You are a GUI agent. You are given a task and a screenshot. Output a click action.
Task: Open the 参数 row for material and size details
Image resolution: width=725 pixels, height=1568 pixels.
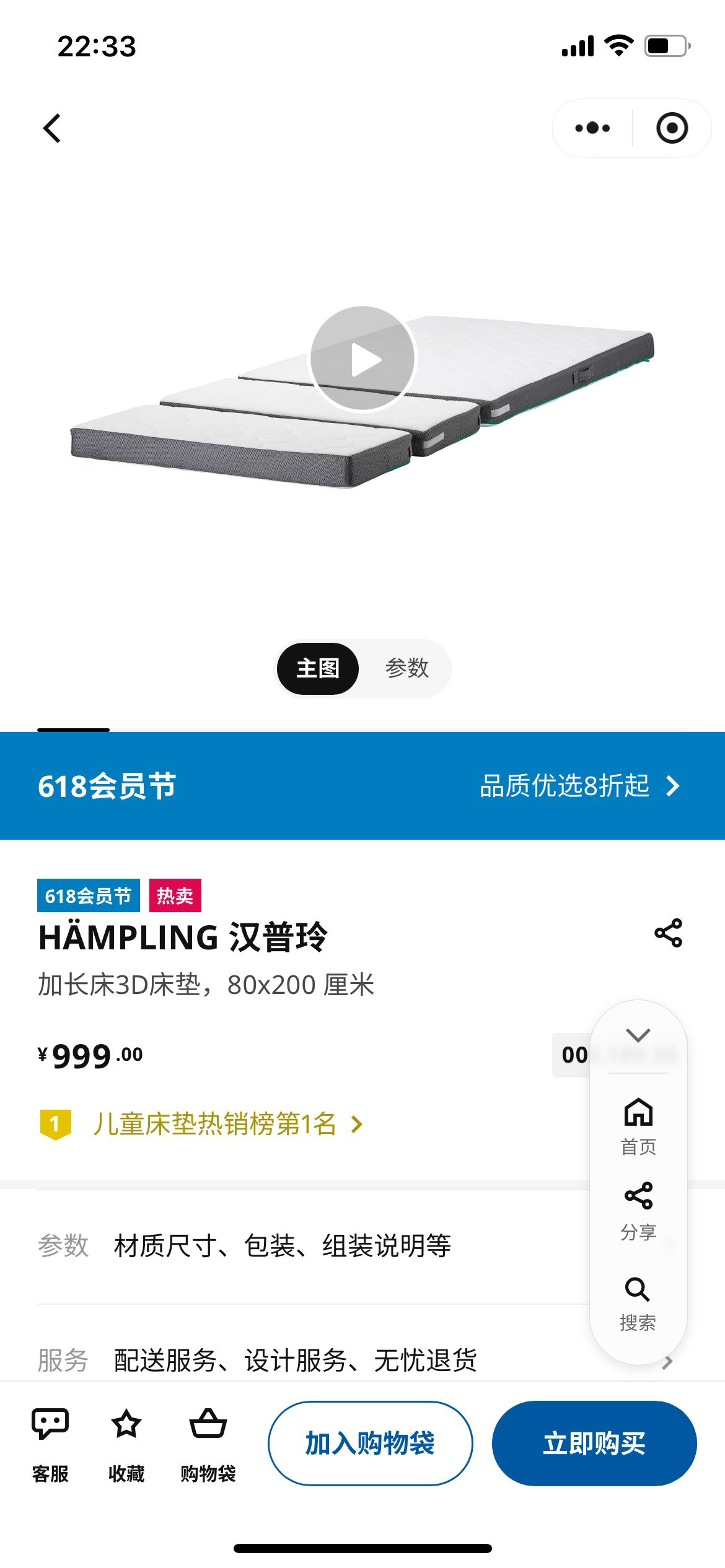[282, 1246]
